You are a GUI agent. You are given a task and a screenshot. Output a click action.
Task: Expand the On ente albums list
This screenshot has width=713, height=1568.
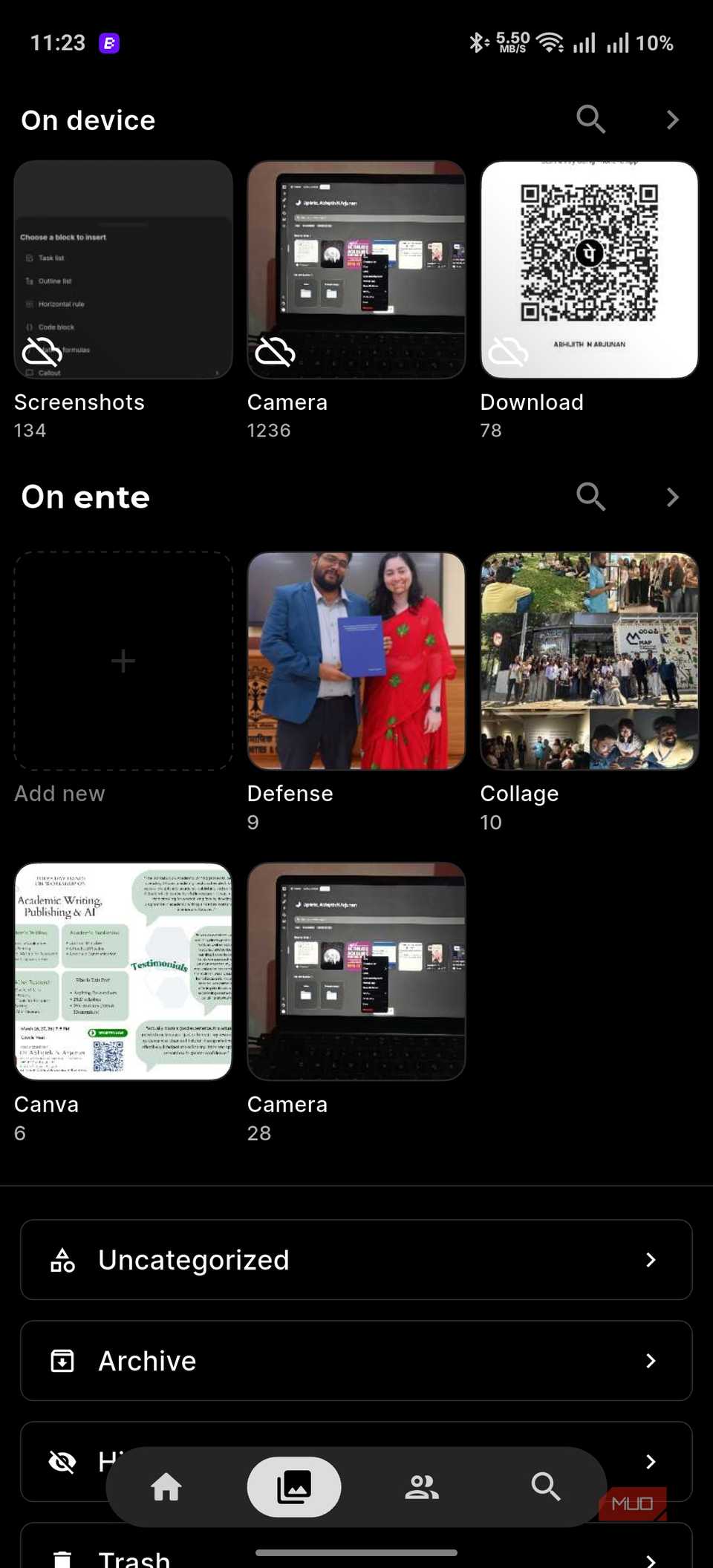point(672,497)
